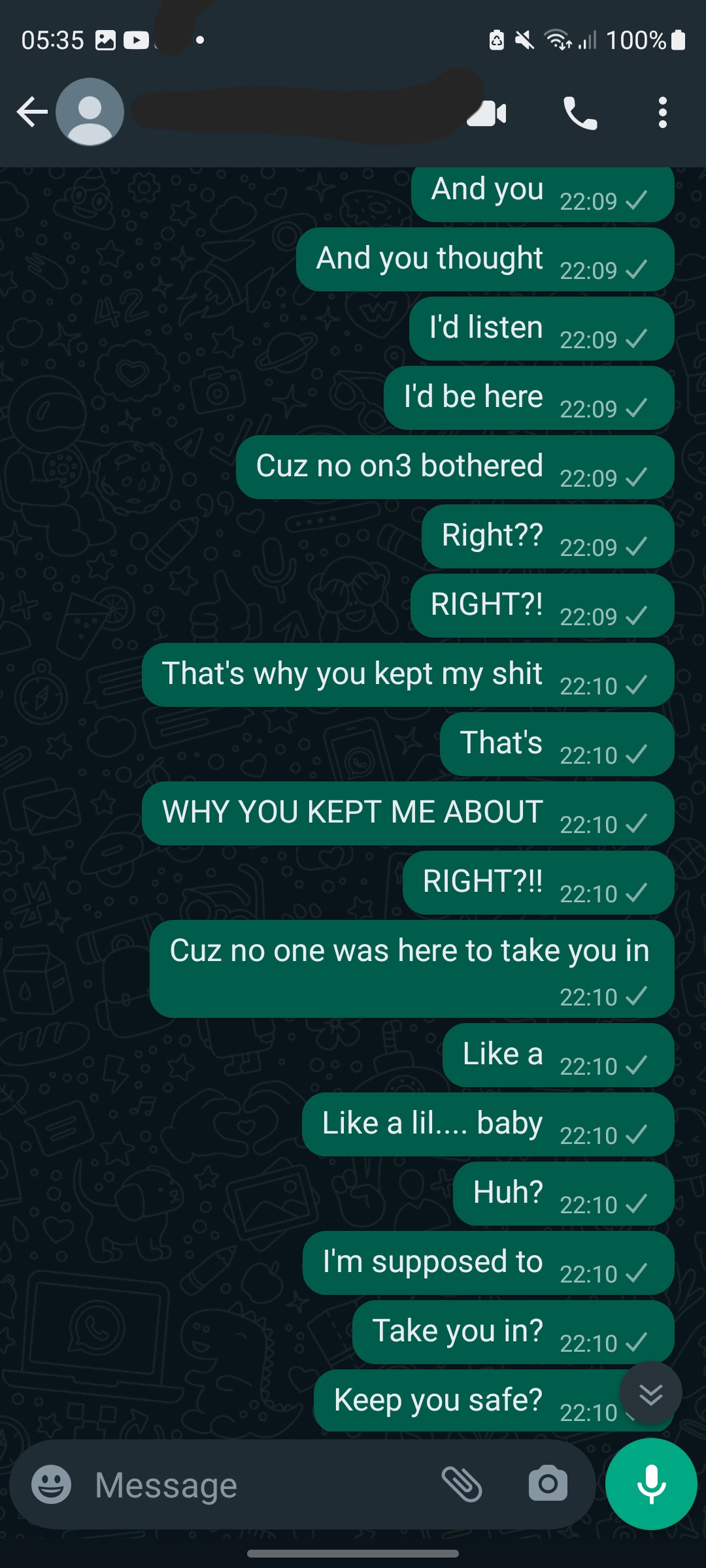
Task: Open the contact's profile picture
Action: pos(90,112)
